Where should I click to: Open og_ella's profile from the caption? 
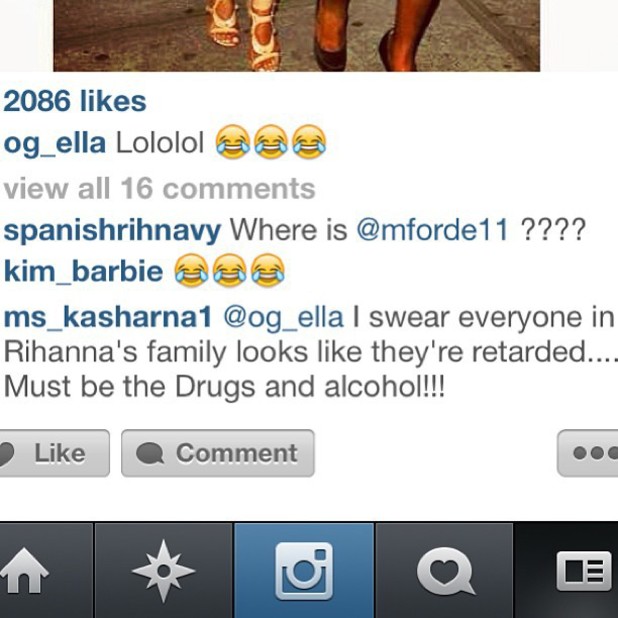[x=55, y=144]
